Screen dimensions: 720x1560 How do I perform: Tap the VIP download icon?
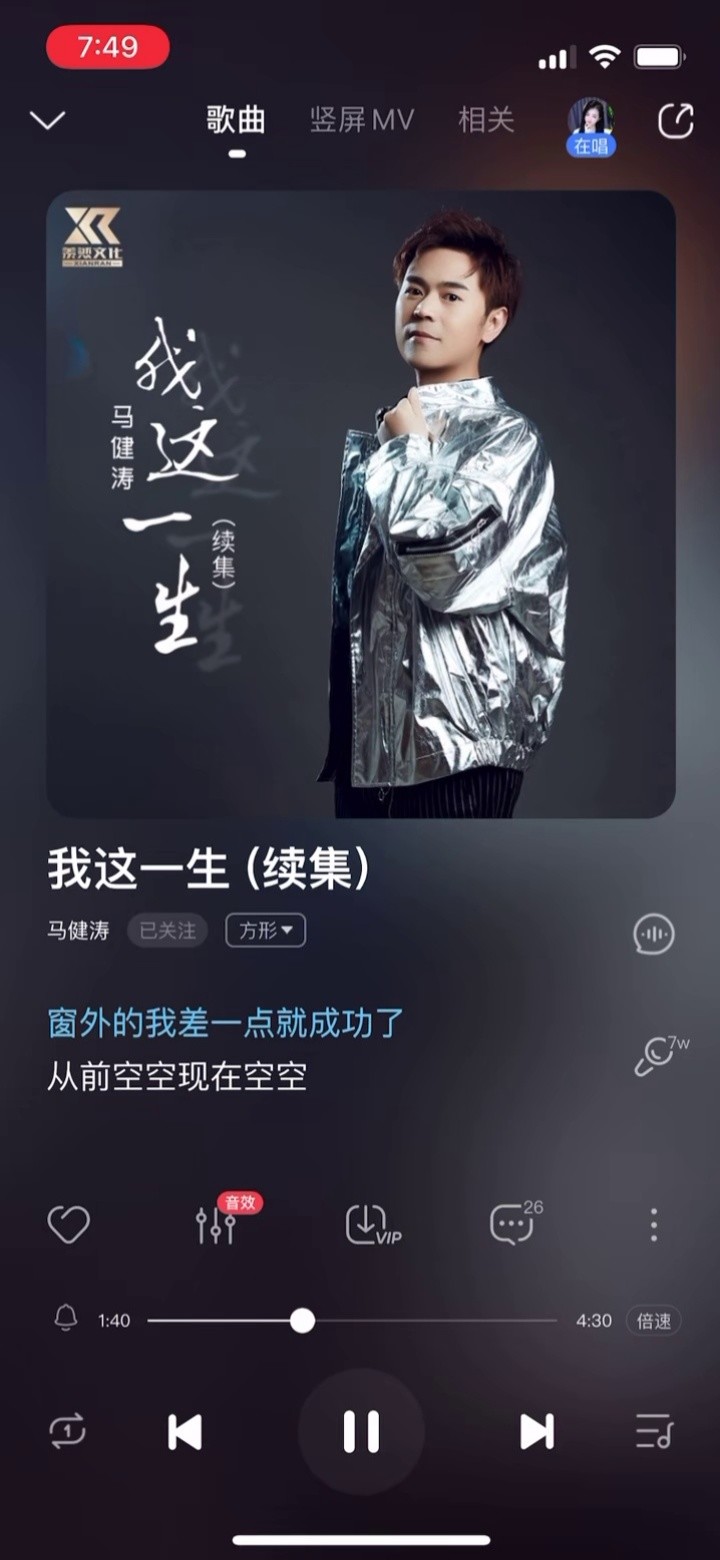[367, 1223]
